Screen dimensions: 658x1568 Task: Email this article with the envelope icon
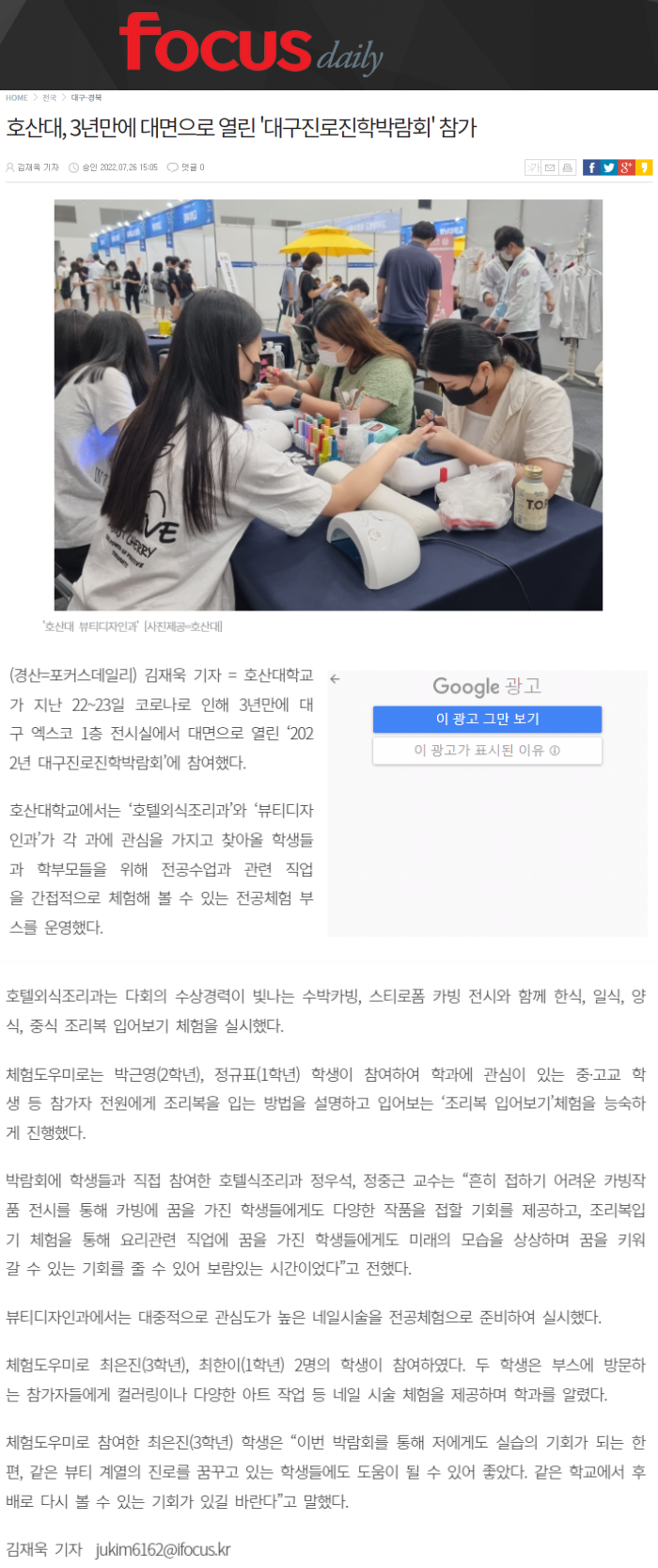click(x=550, y=167)
